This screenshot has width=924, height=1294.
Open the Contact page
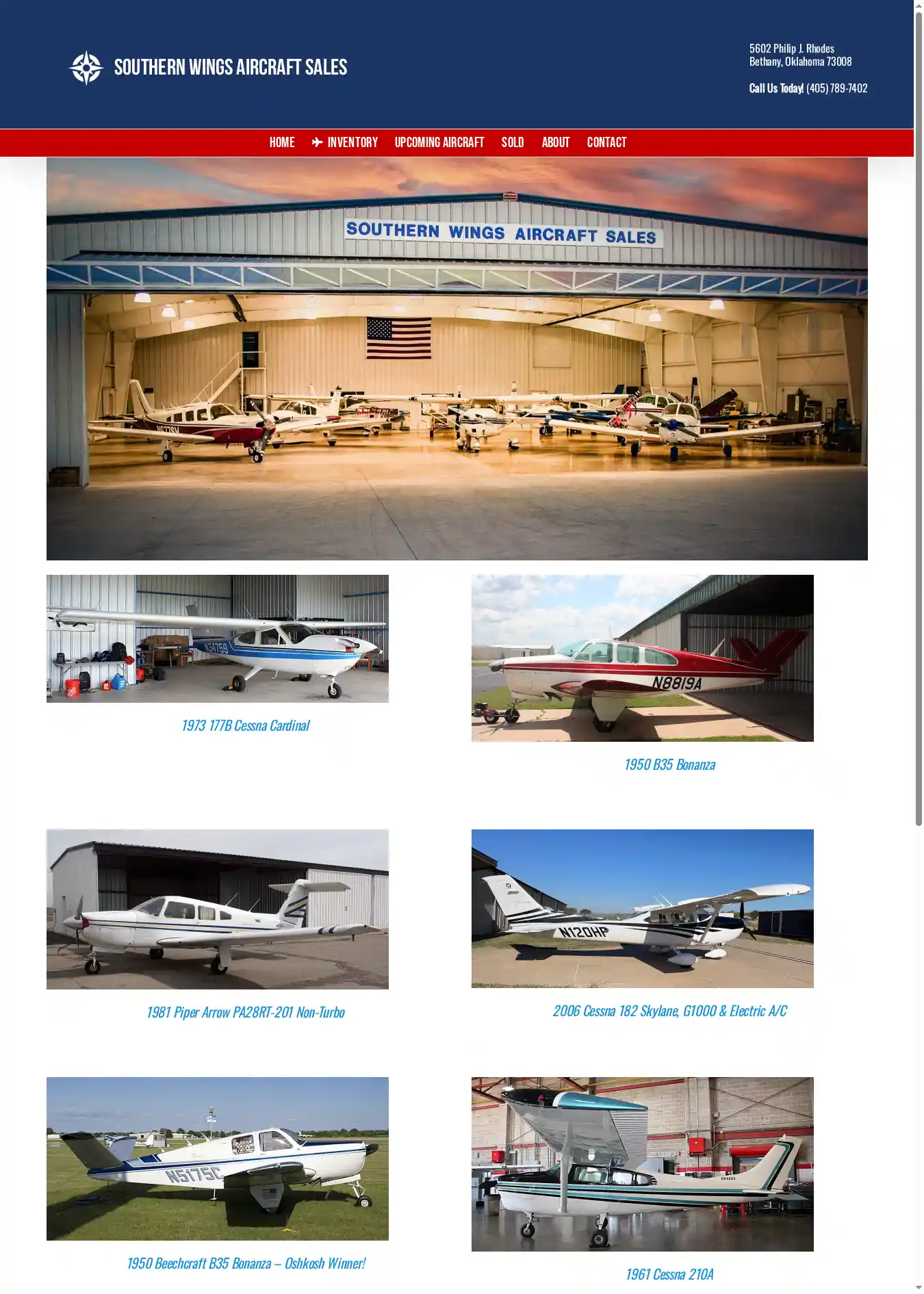[606, 142]
